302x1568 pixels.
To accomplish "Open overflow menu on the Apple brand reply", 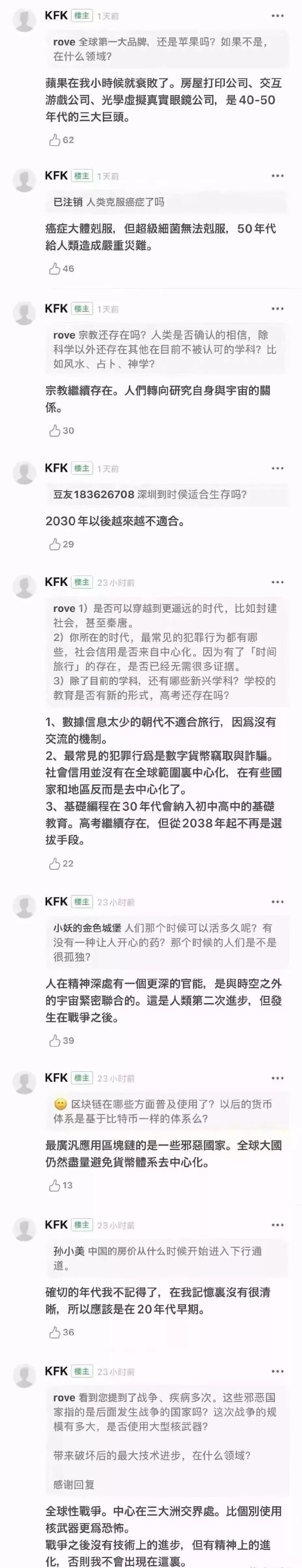I will pos(278,16).
